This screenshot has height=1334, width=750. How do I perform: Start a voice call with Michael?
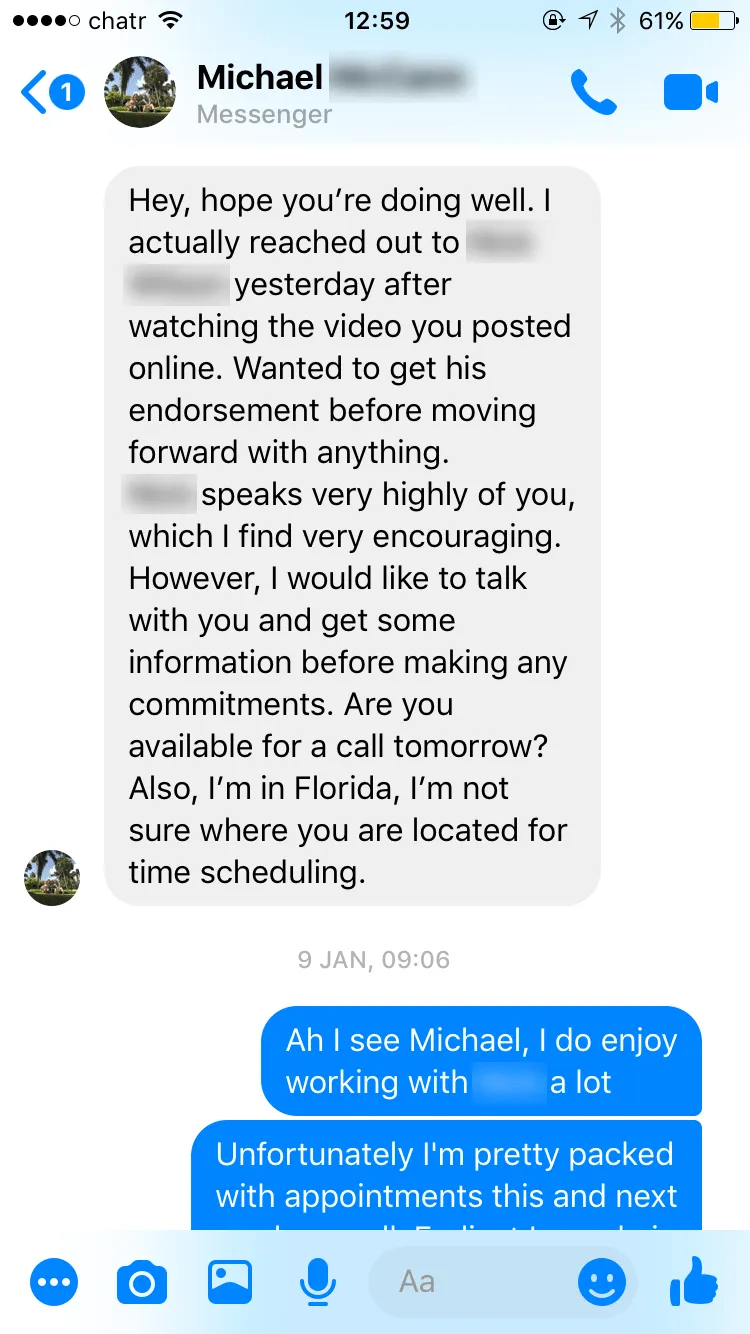(x=593, y=93)
